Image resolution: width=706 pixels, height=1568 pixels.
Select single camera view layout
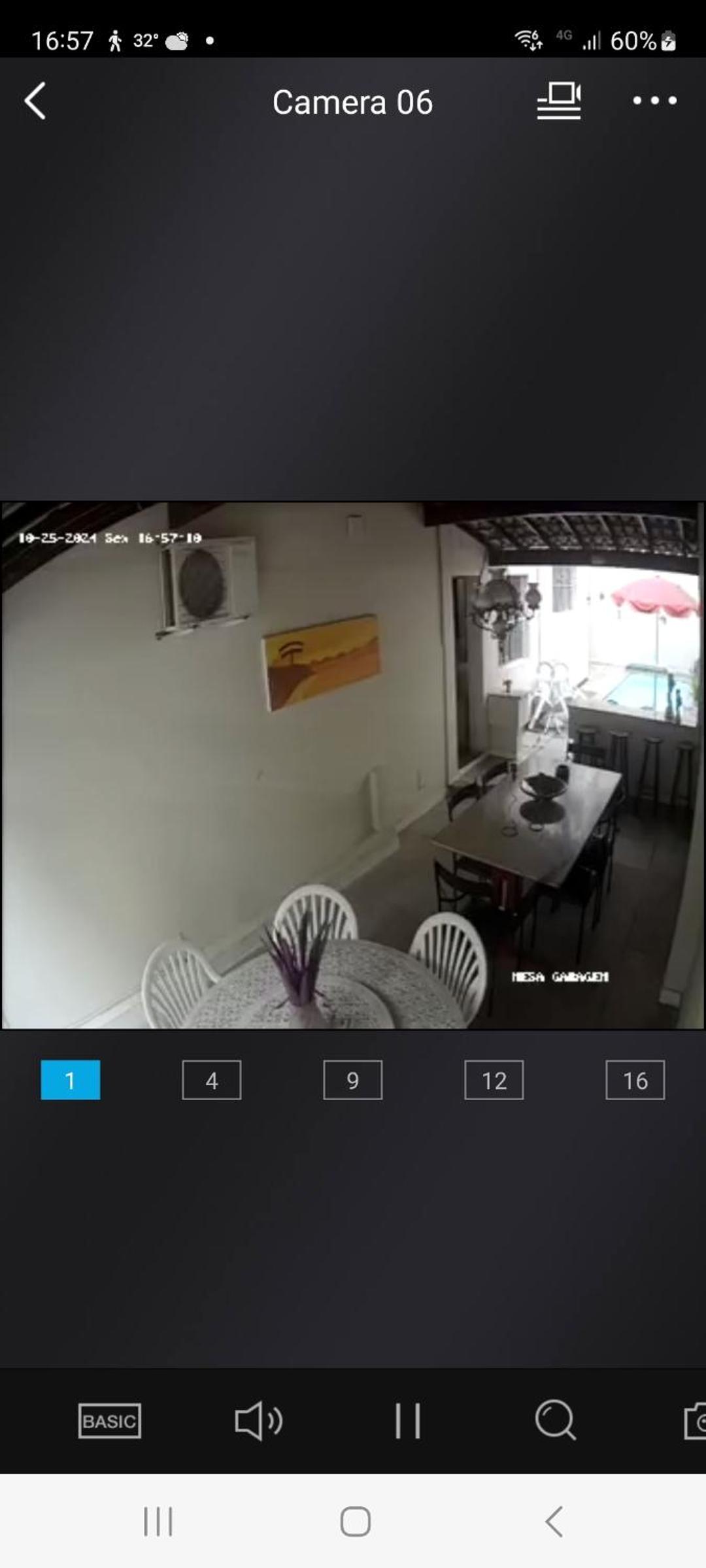point(71,1080)
